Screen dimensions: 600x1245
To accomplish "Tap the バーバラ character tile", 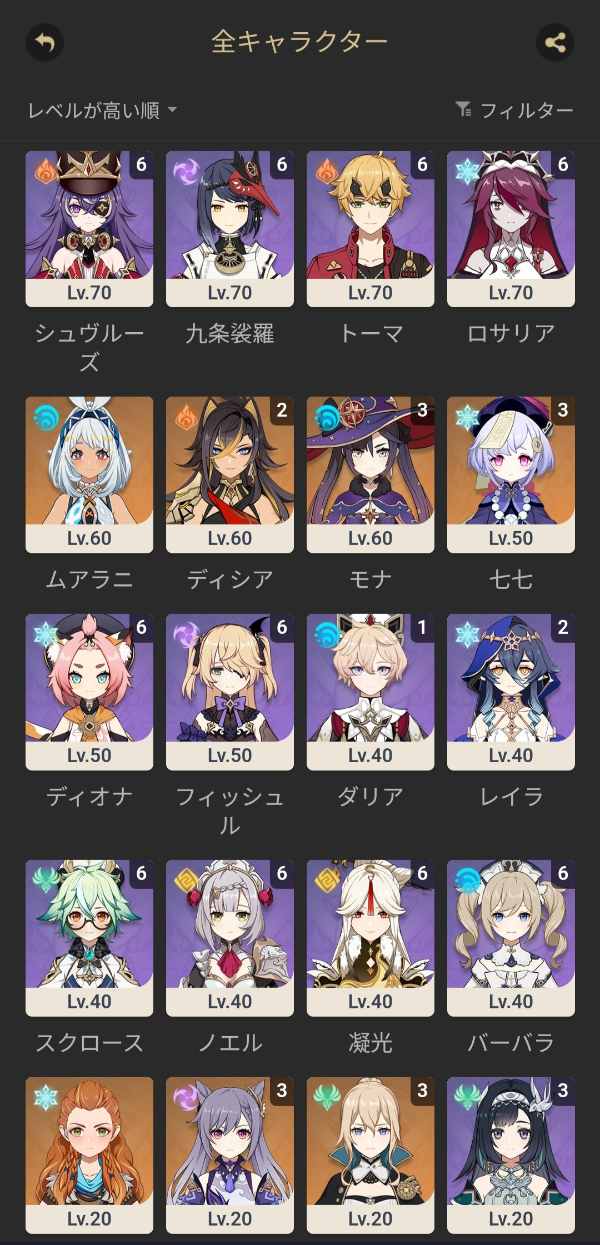I will [x=511, y=937].
